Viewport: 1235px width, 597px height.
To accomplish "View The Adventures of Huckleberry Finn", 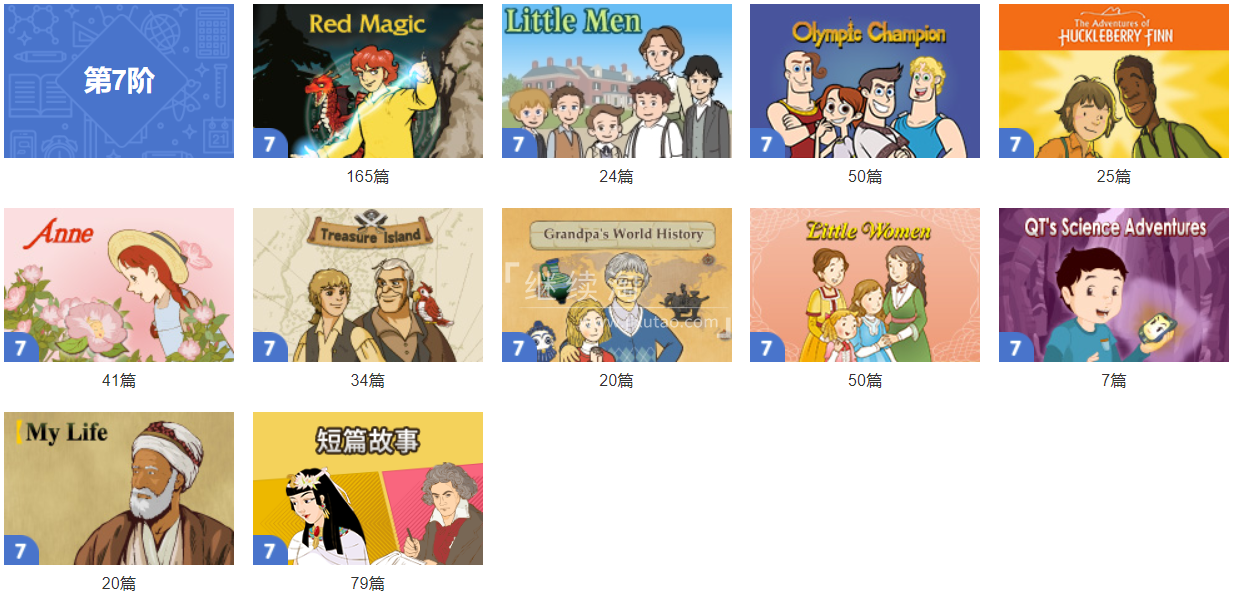I will pos(1113,81).
